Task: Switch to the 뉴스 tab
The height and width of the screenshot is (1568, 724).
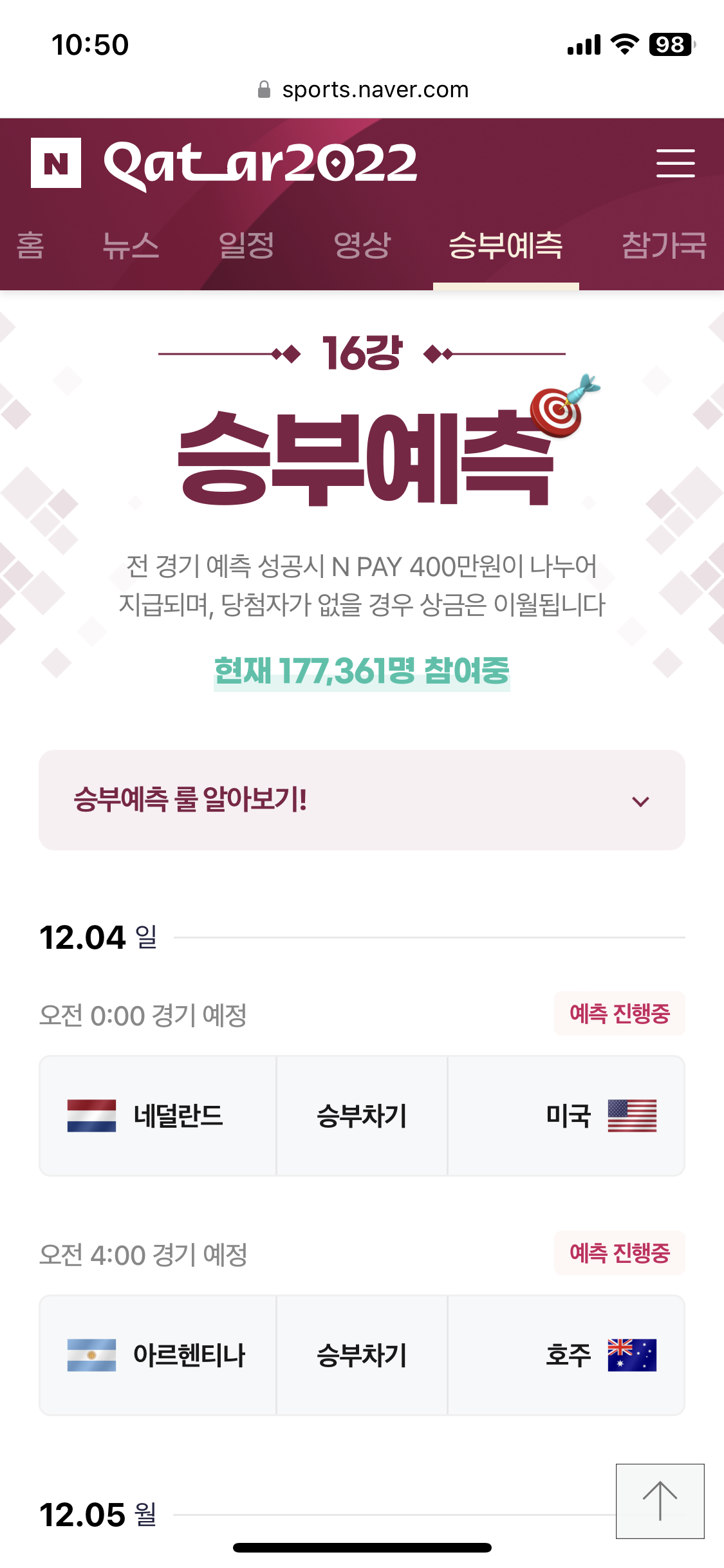Action: pyautogui.click(x=131, y=245)
